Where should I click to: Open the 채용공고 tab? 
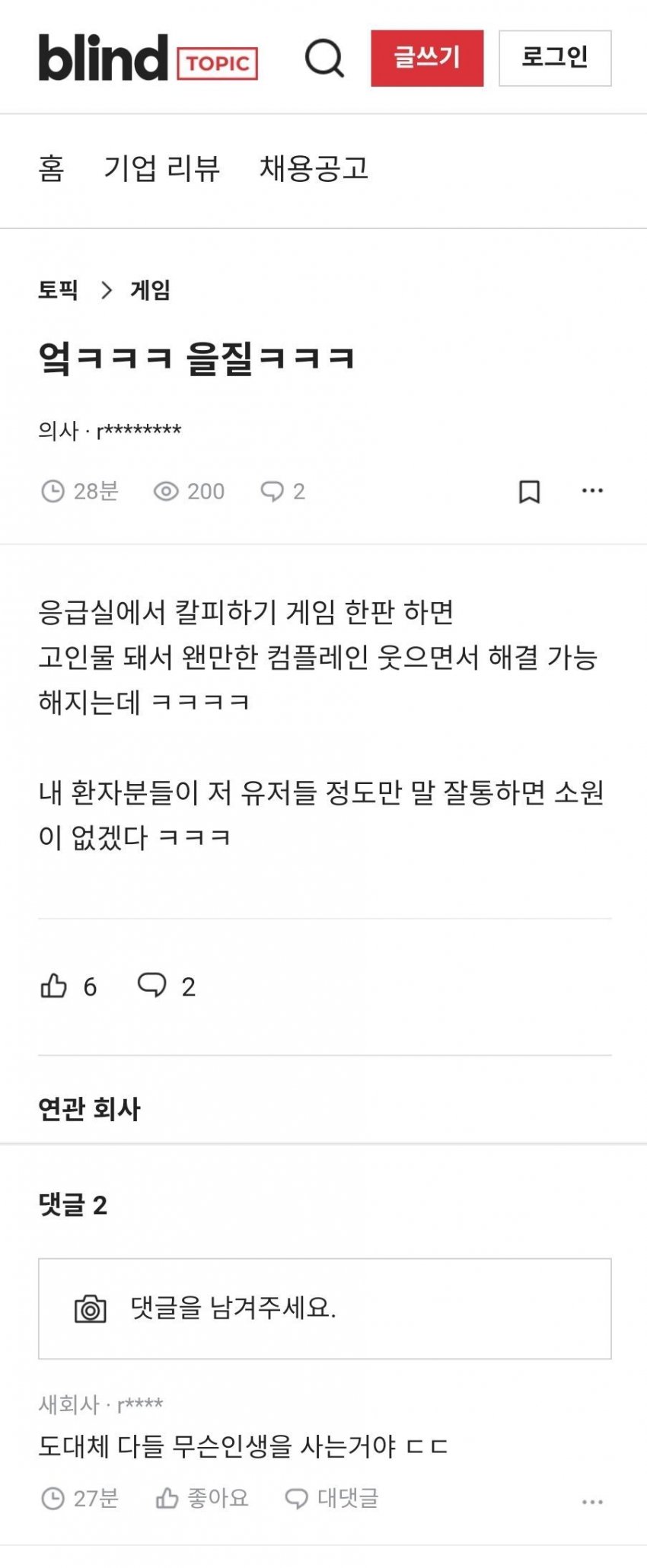314,168
